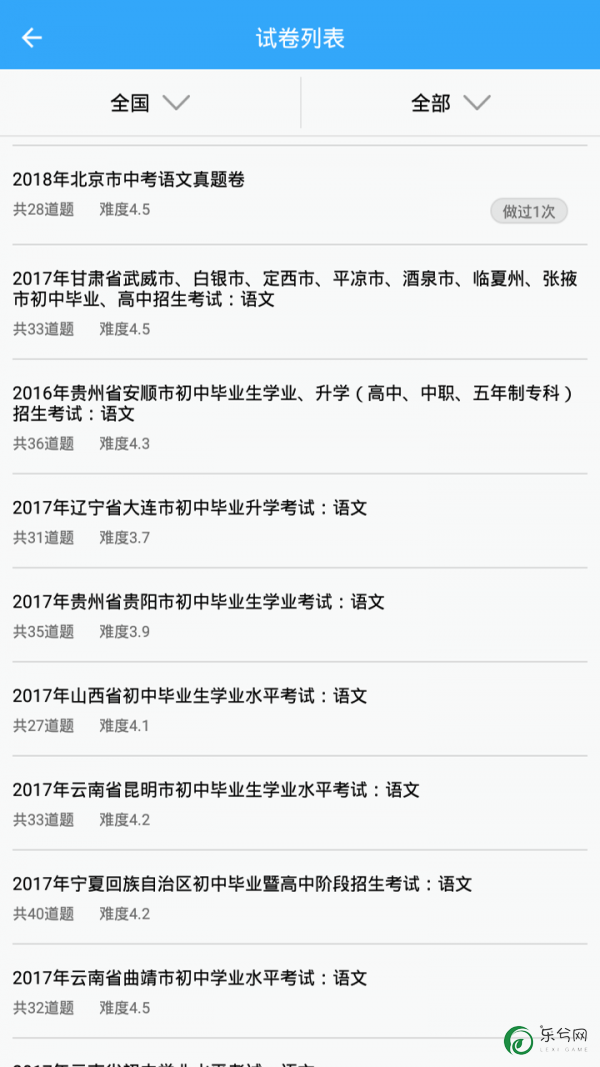Screen dimensions: 600x1067
Task: Expand the 全国 region dropdown
Action: click(150, 103)
